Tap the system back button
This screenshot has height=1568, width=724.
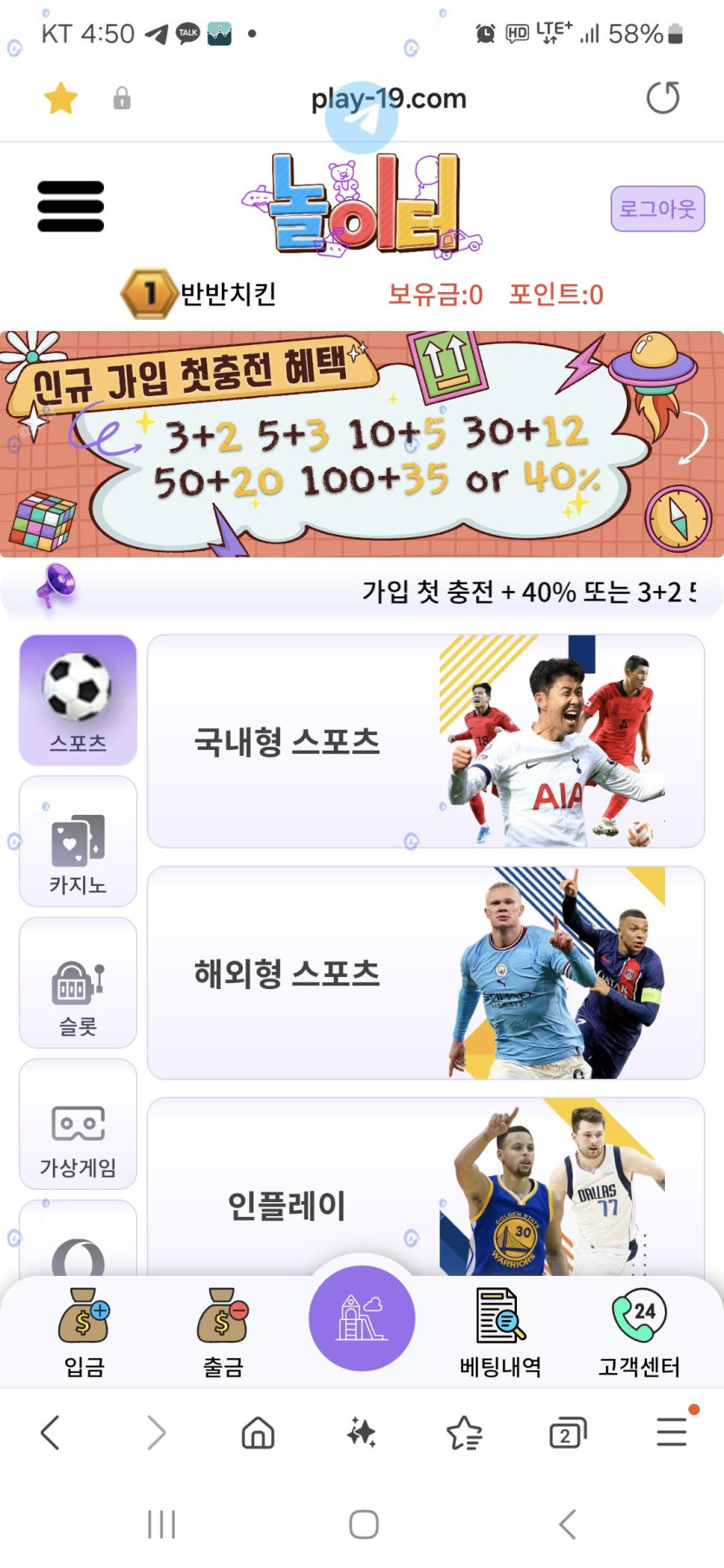pos(567,1524)
